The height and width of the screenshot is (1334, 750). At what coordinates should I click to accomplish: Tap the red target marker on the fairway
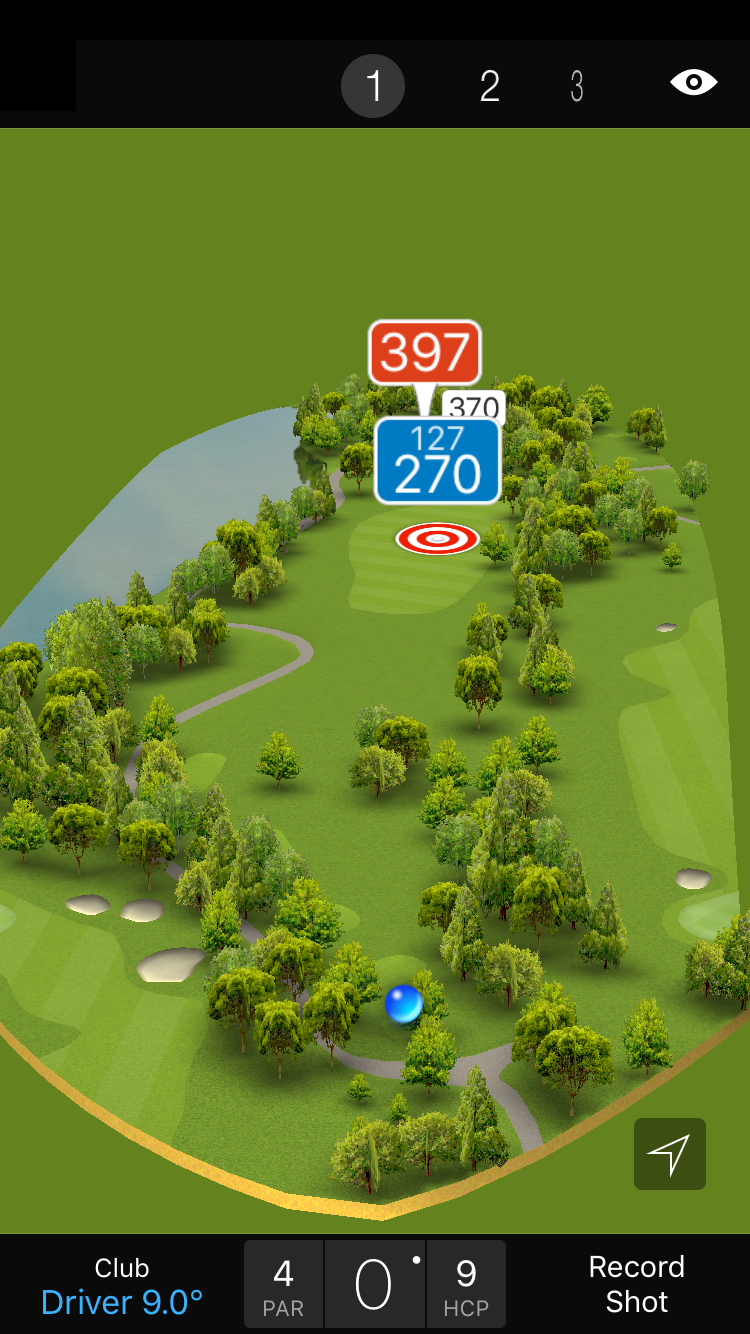coord(438,539)
